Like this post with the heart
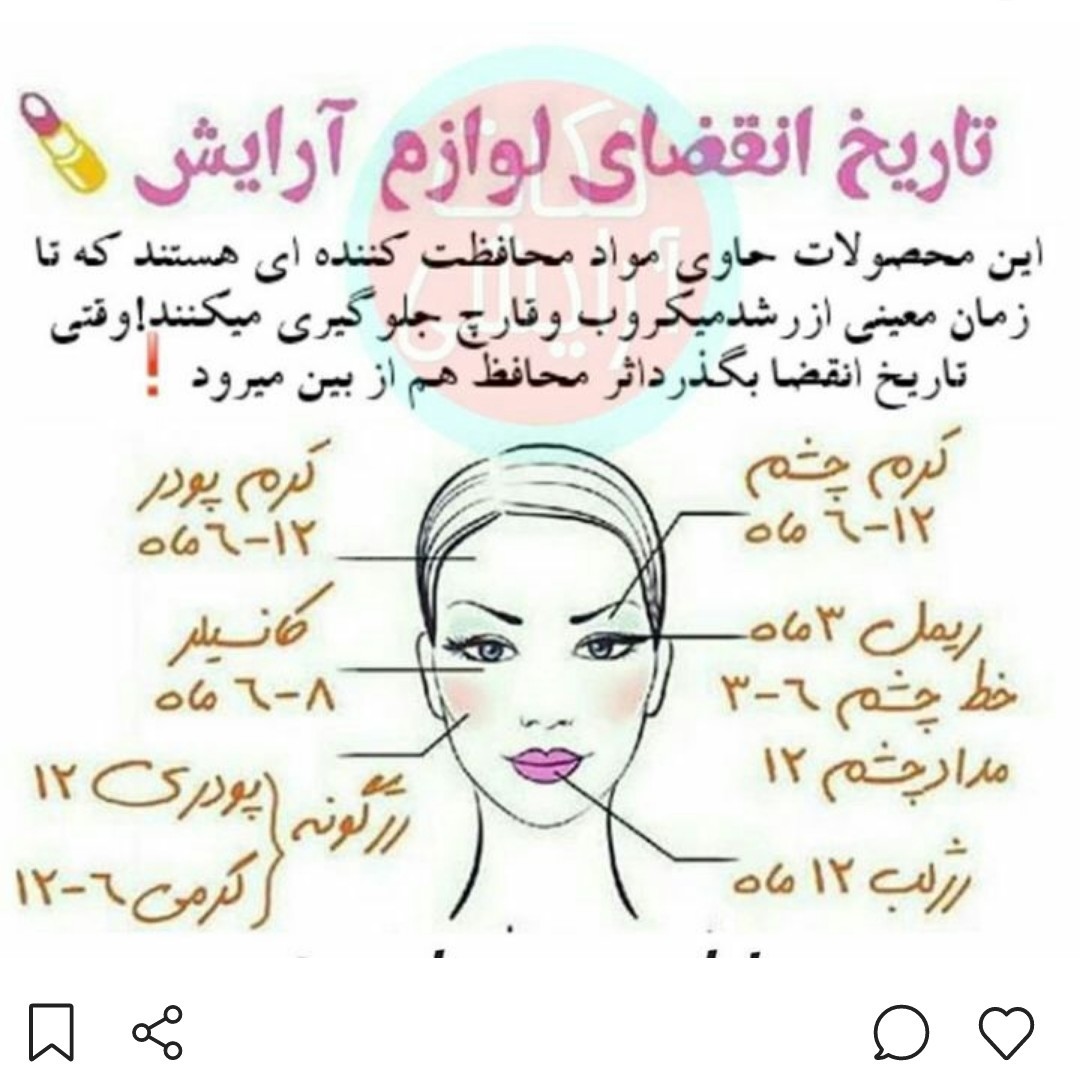1080x1080 pixels. tap(1005, 1030)
